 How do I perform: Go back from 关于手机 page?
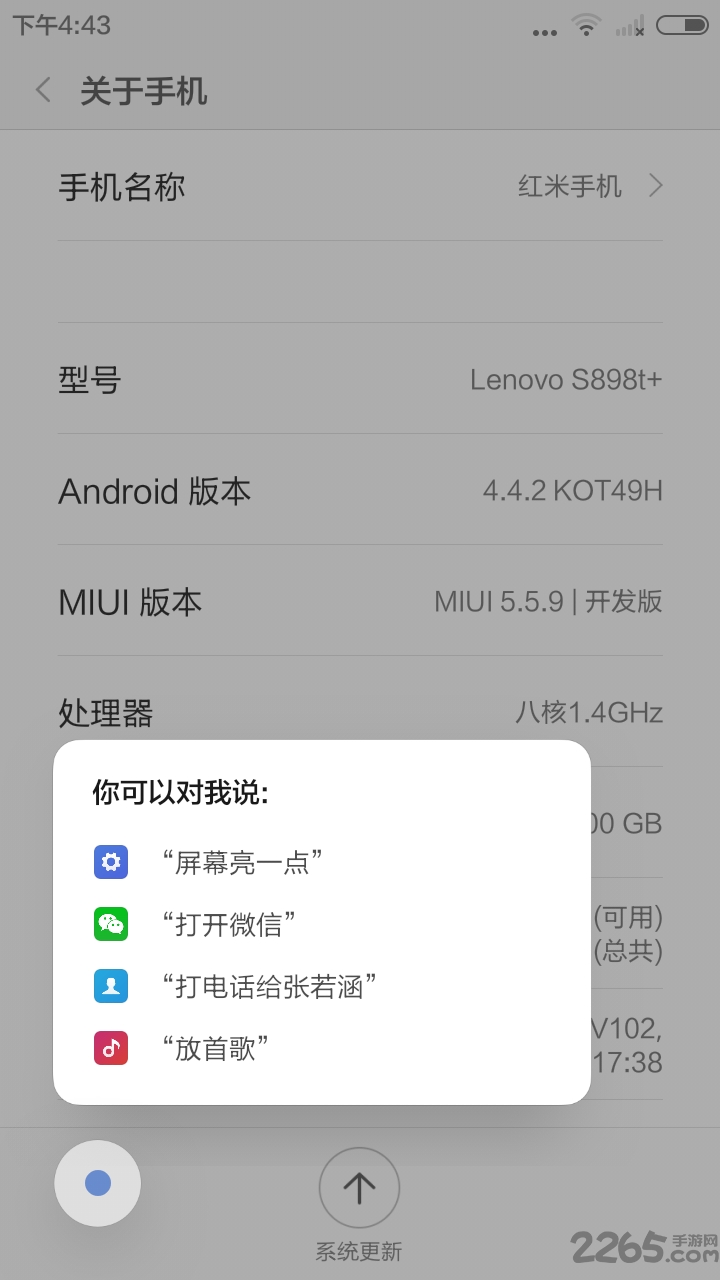pos(43,91)
